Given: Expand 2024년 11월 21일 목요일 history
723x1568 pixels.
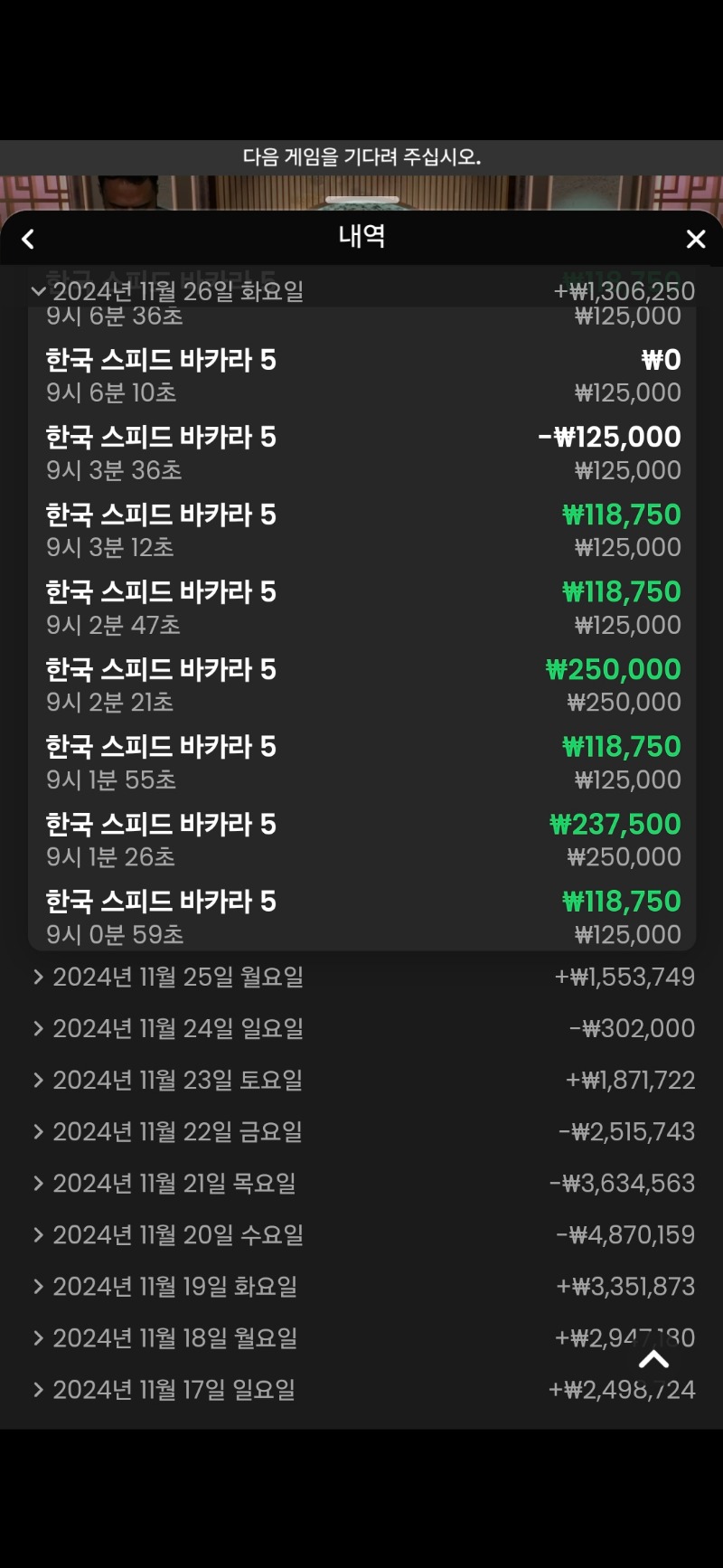Looking at the screenshot, I should coord(361,1183).
